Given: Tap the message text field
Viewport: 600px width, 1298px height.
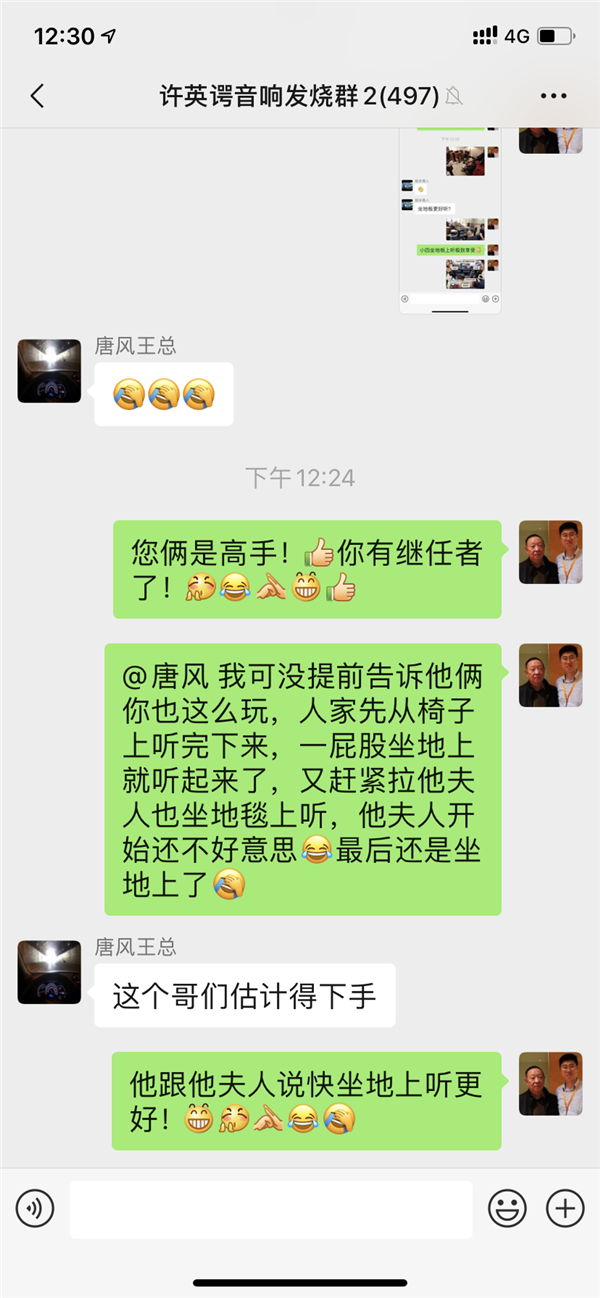Looking at the screenshot, I should click(x=270, y=1209).
